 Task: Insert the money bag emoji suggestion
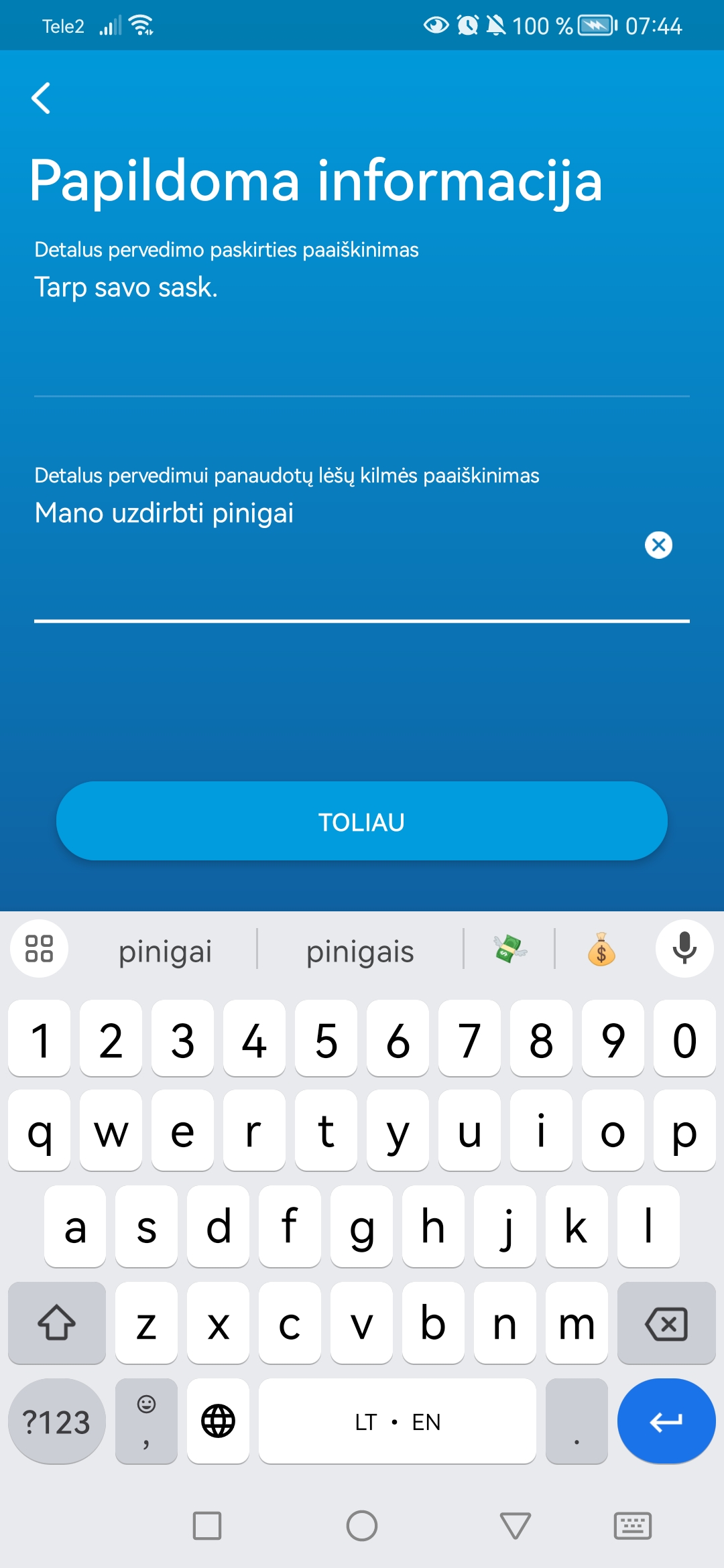click(x=601, y=950)
